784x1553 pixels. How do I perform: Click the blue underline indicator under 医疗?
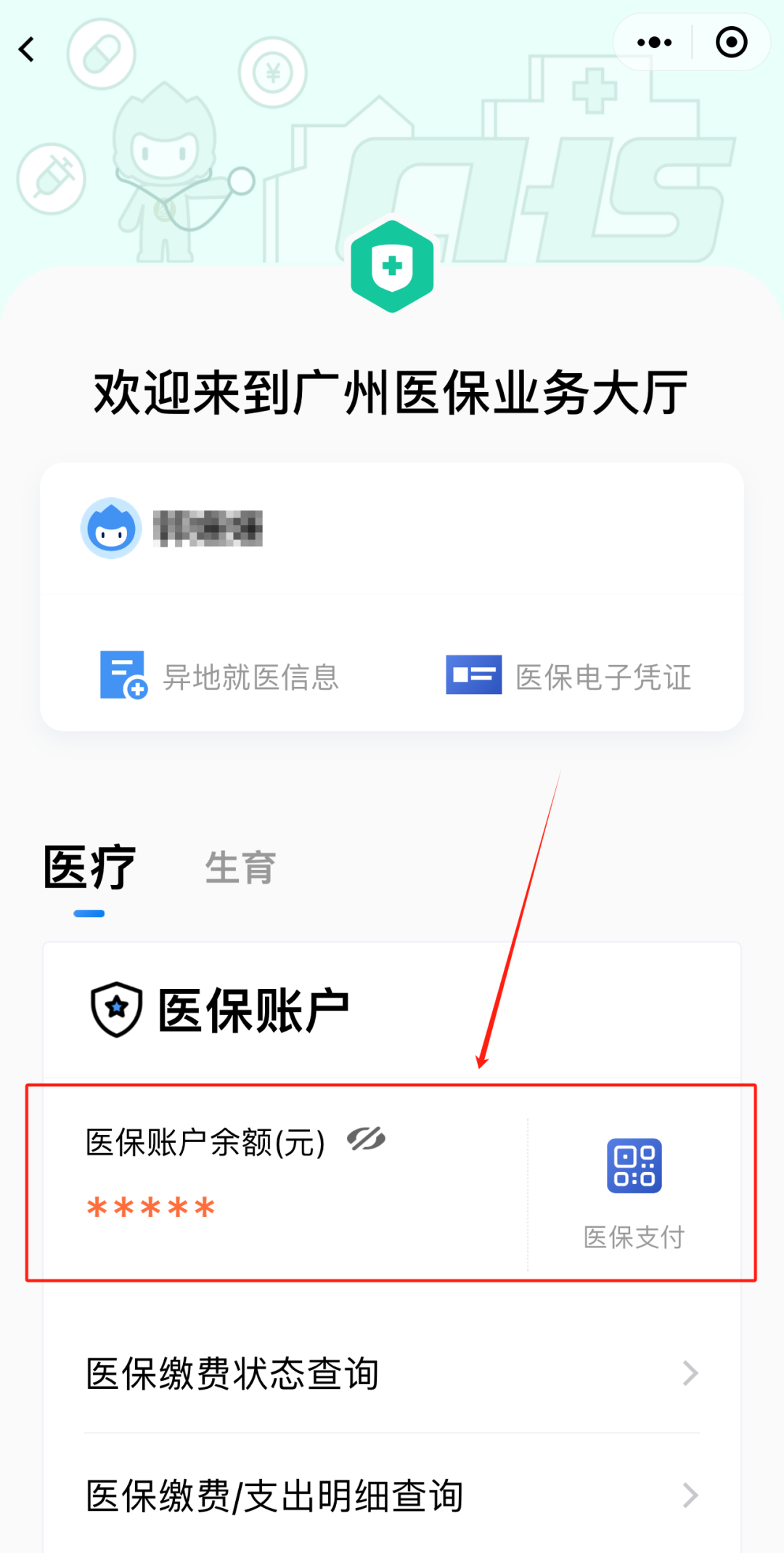coord(89,914)
